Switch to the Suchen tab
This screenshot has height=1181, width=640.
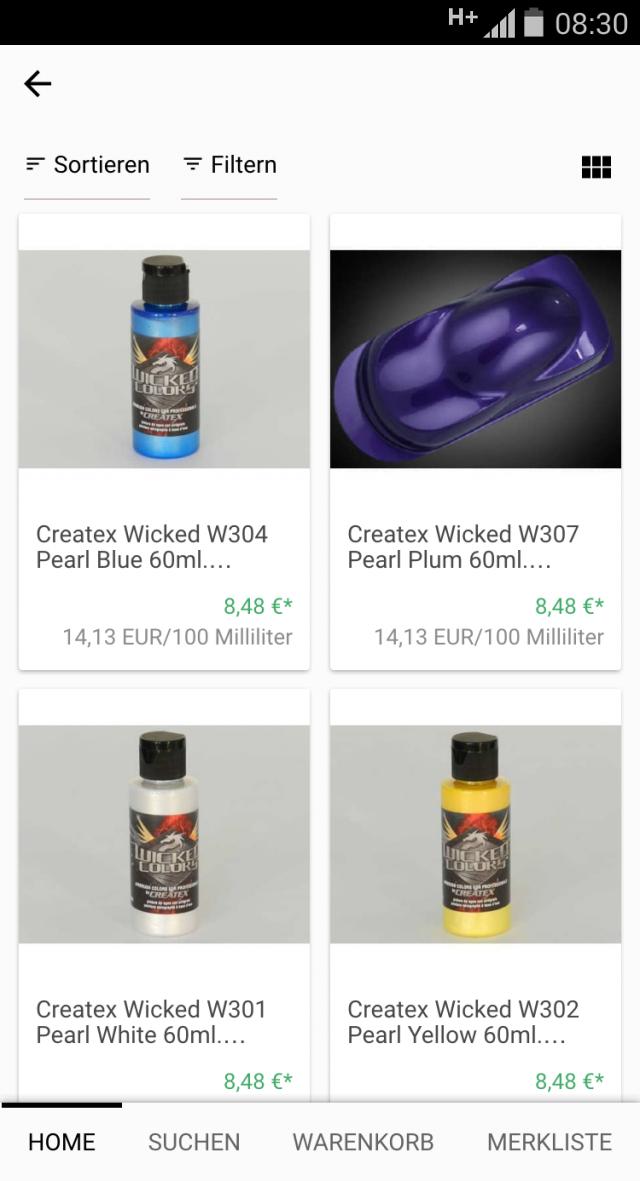(194, 1142)
